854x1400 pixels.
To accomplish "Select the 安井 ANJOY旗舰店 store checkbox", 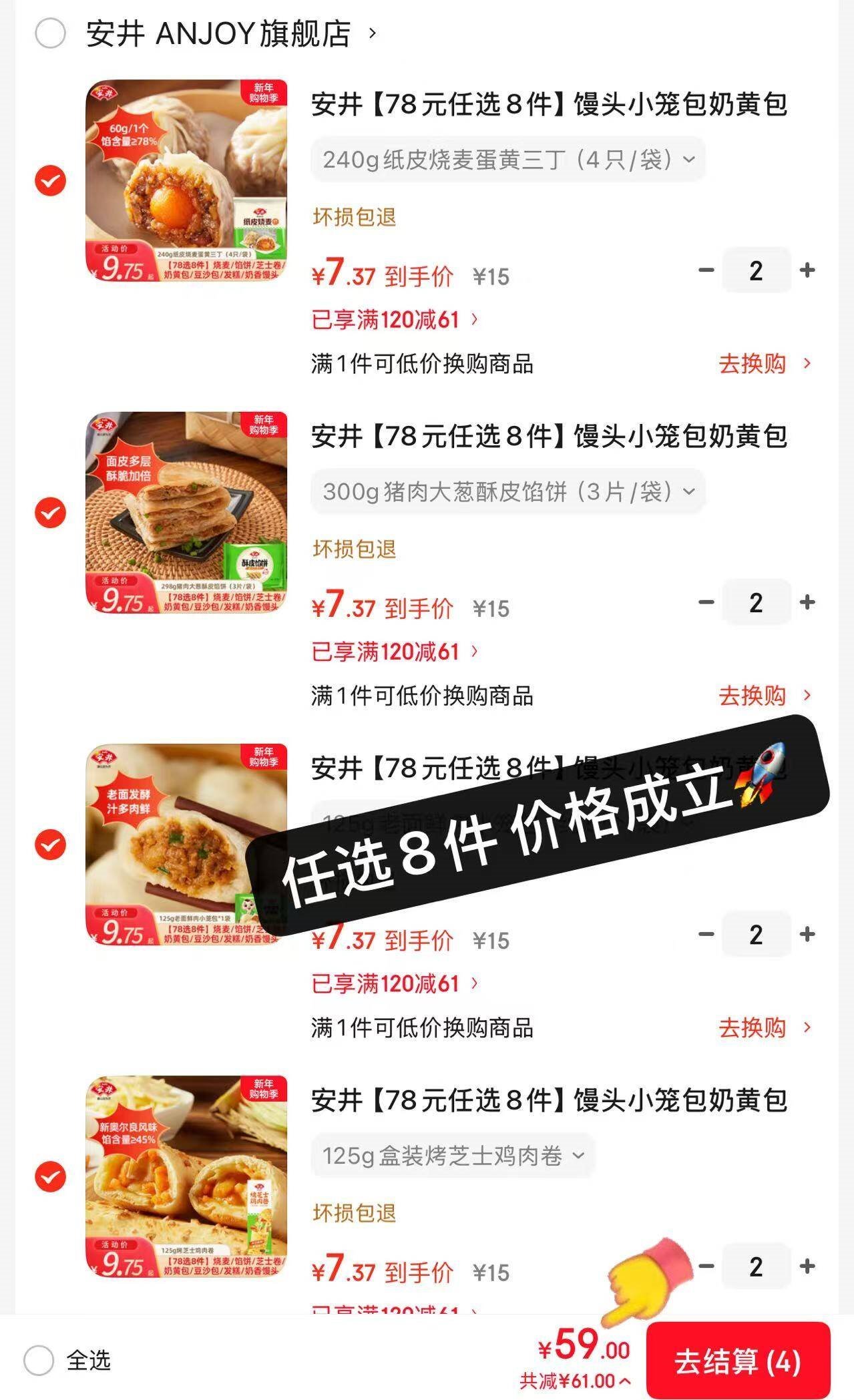I will (x=50, y=33).
